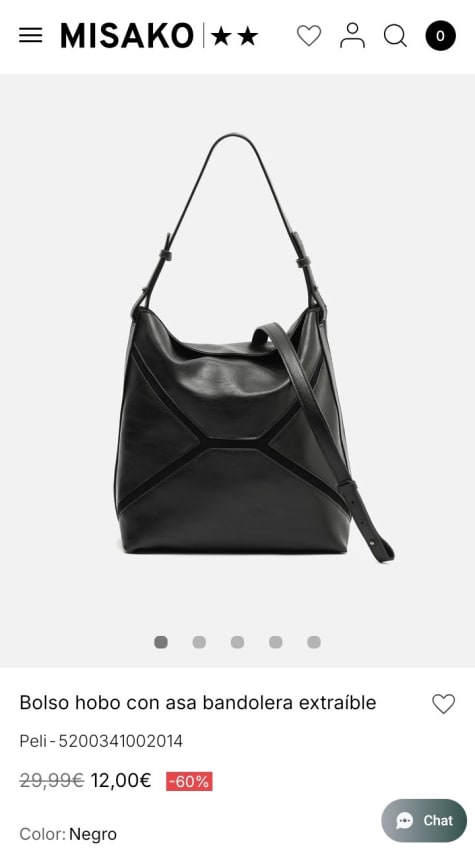Open the wishlist heart in the header

click(309, 36)
